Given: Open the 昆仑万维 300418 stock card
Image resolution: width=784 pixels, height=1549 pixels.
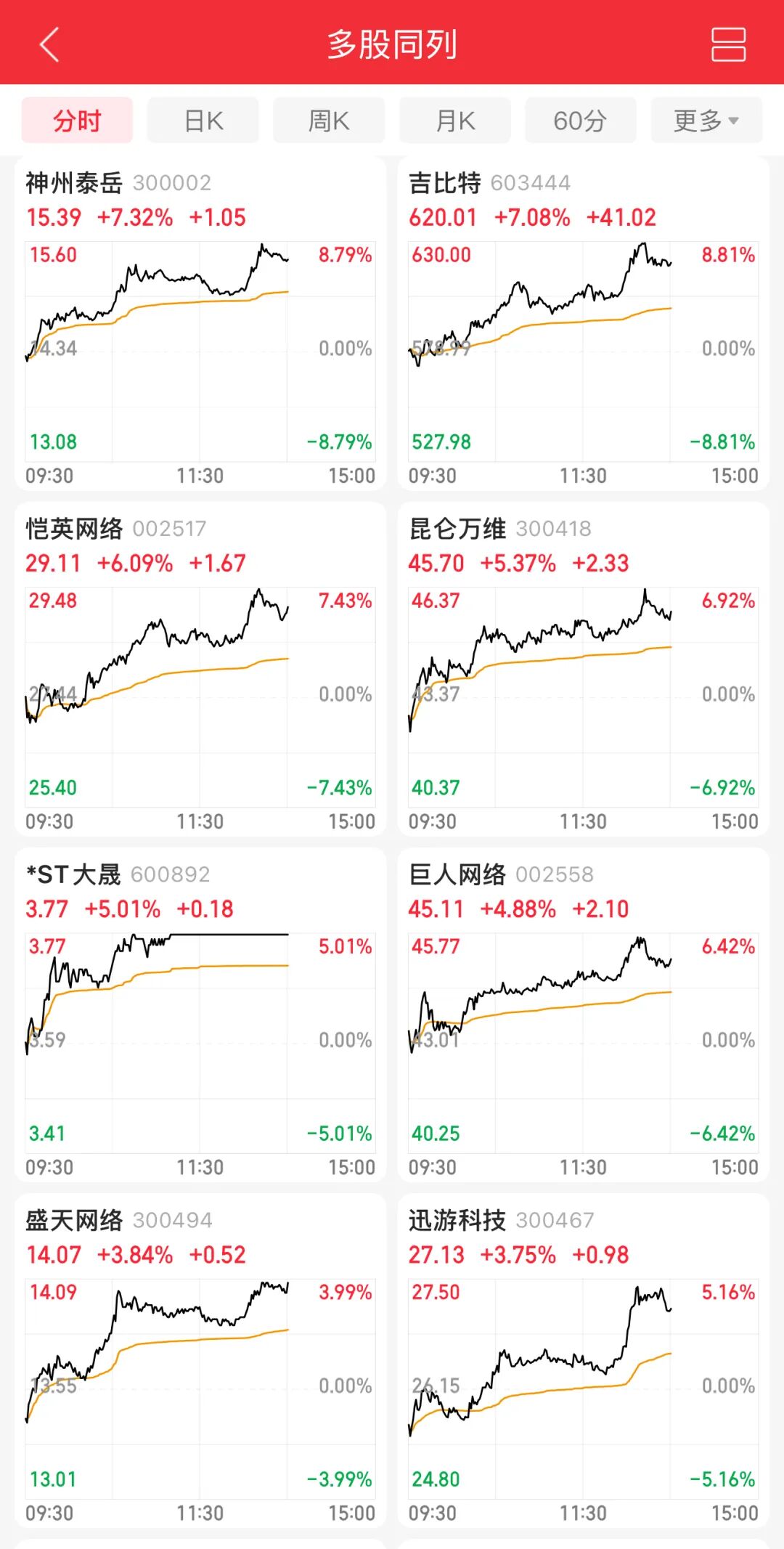Looking at the screenshot, I should [583, 670].
